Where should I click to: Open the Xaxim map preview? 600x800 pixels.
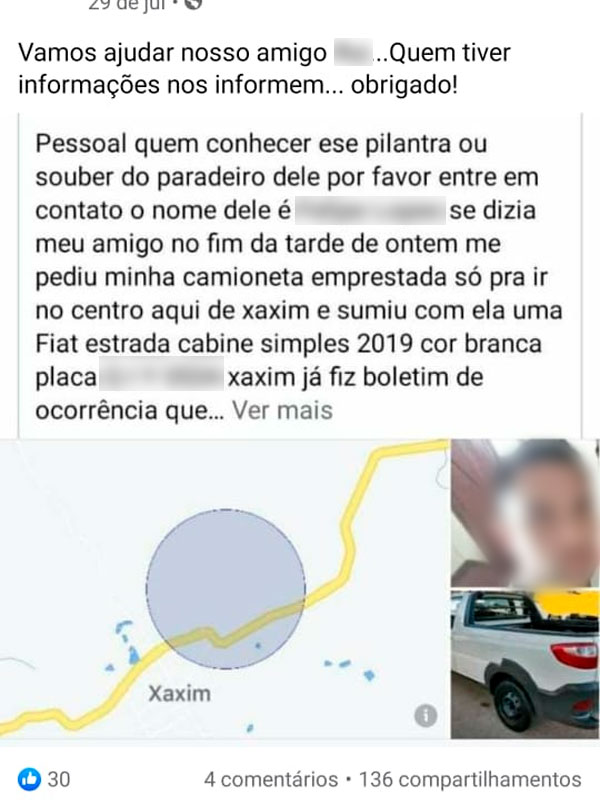225,590
